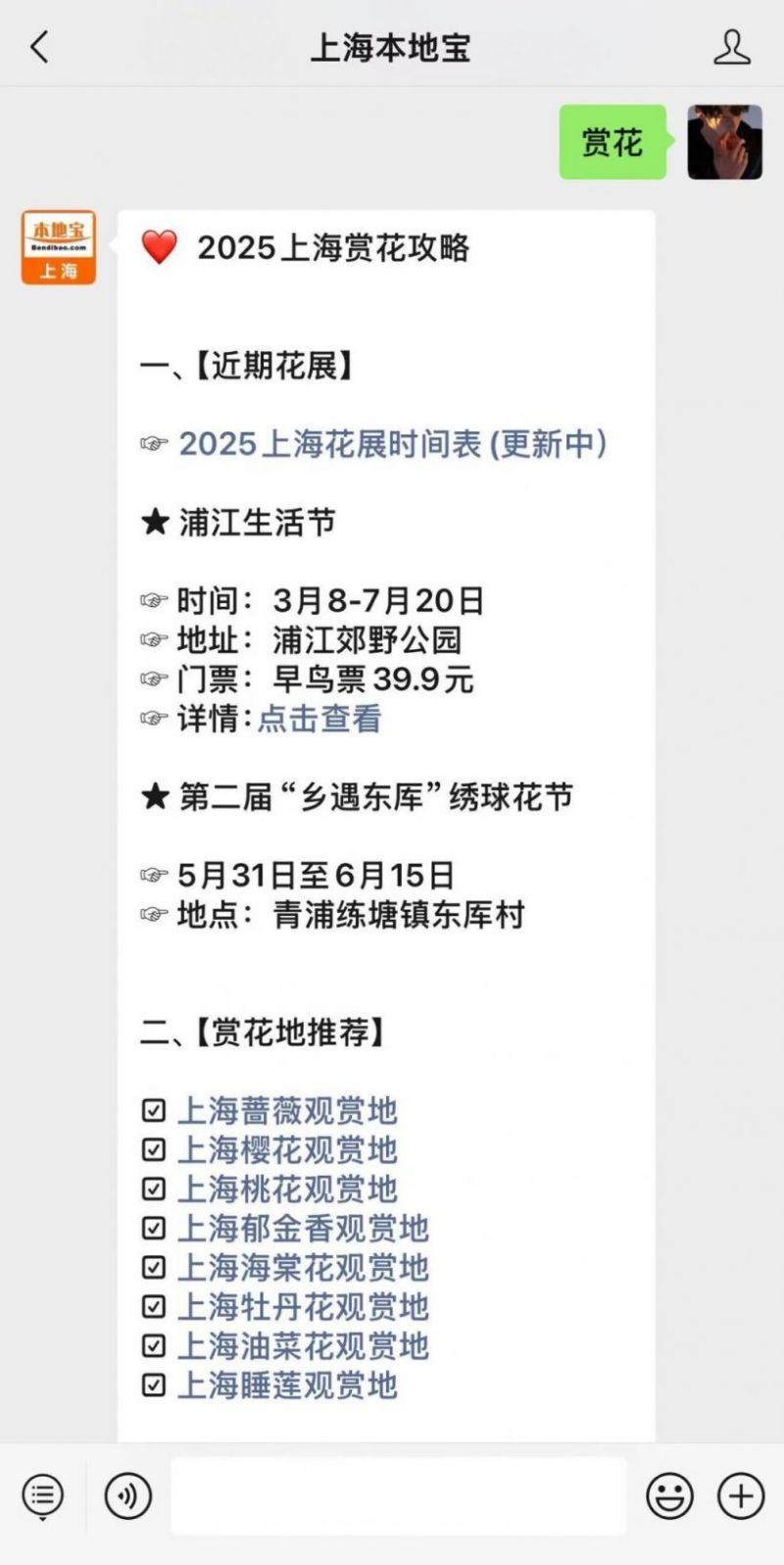Tap my own profile avatar
Viewport: 784px width, 1565px height.
[x=725, y=142]
